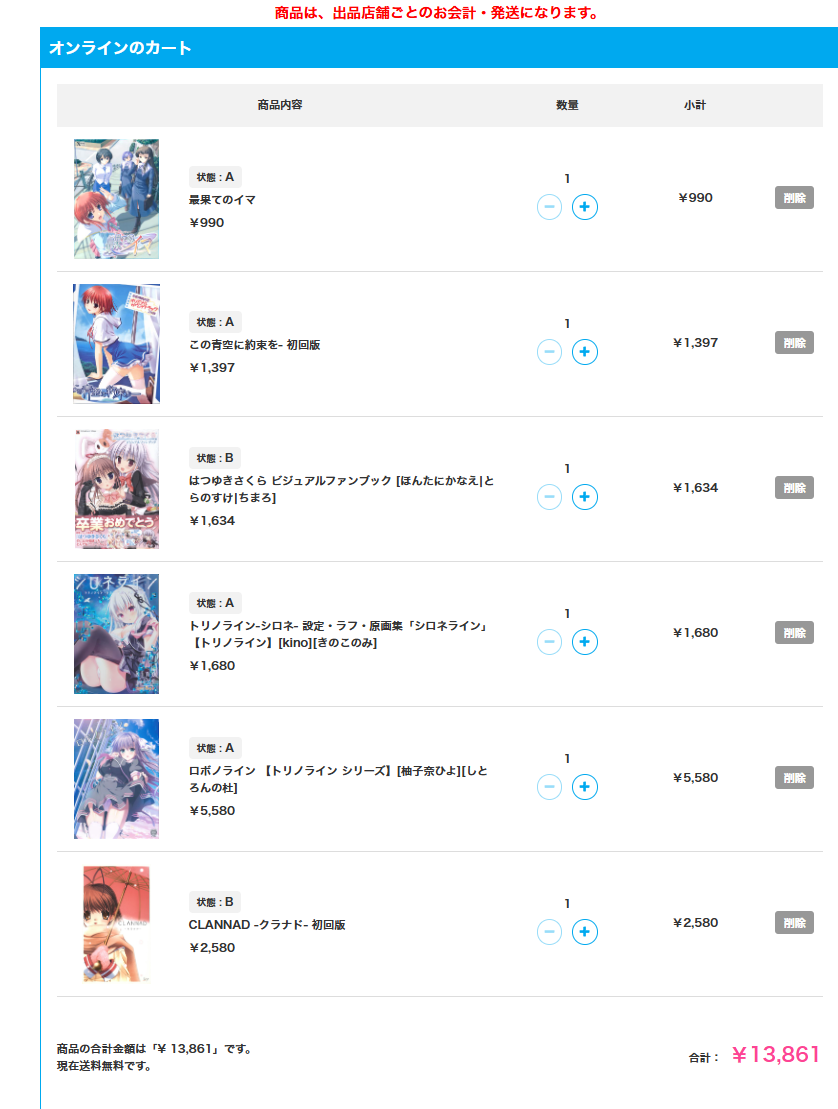Tap minus for はつゆきさくら fanbook
This screenshot has width=838, height=1109.
(549, 497)
